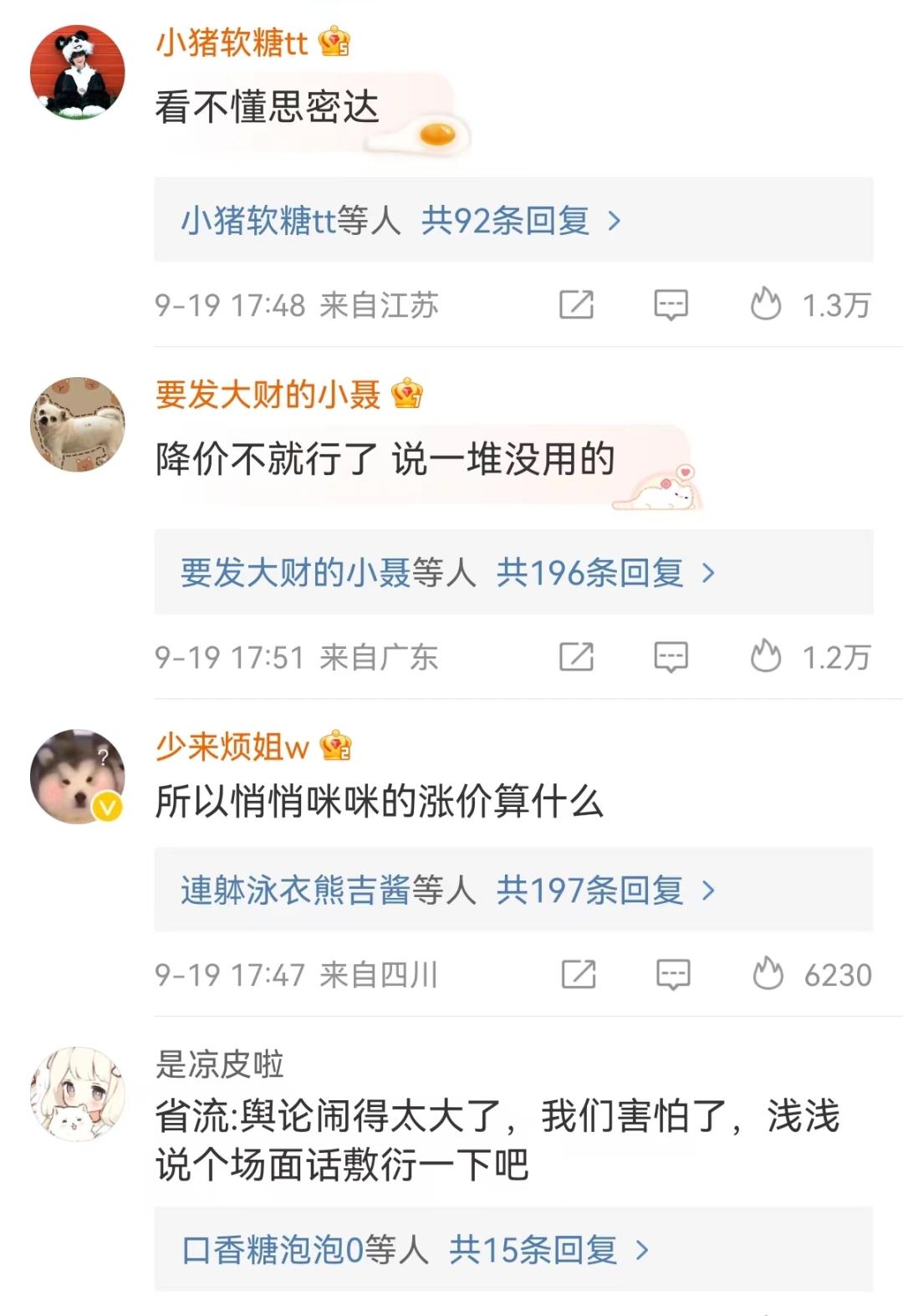This screenshot has height=1316, width=903.
Task: View the 共196条回复 replies
Action: (x=606, y=573)
